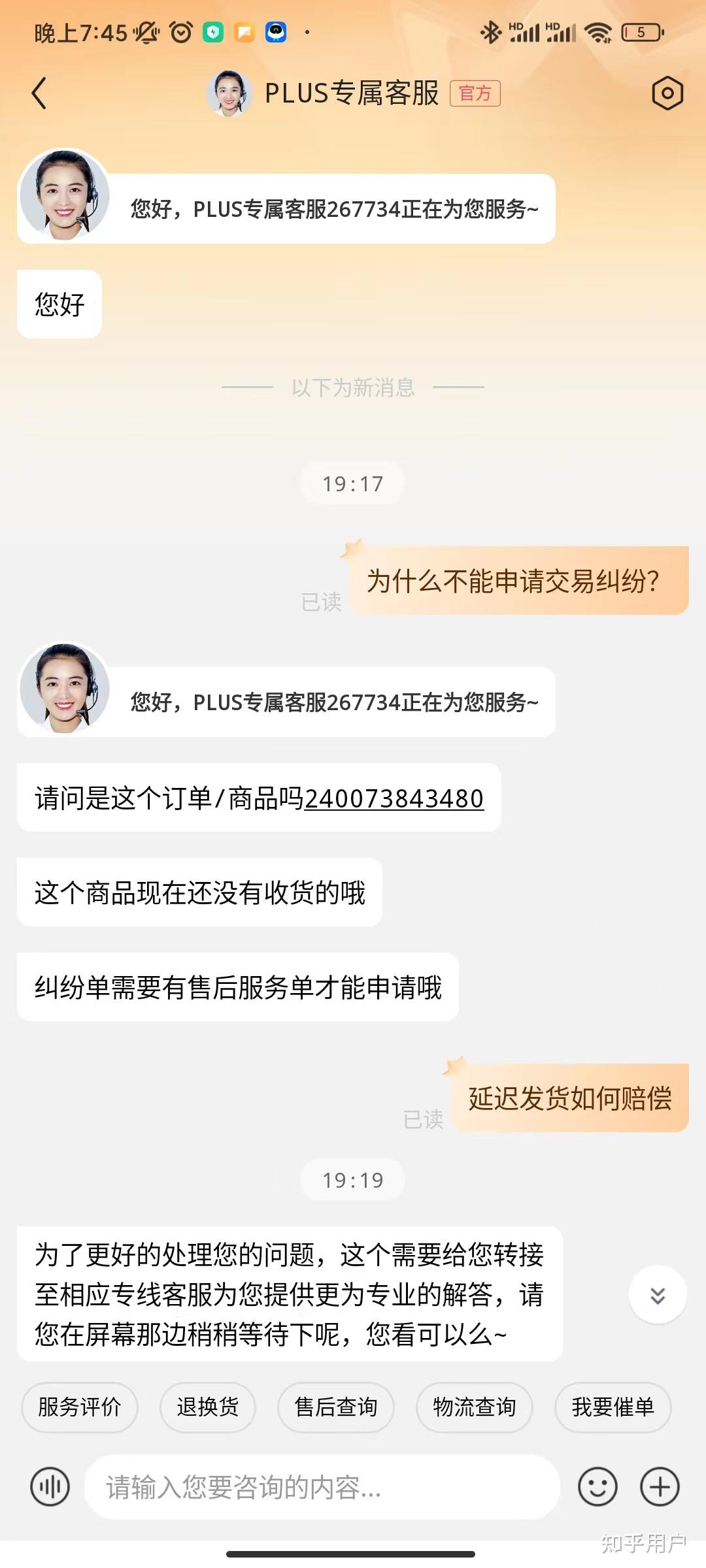Open order link 240073843480
The image size is (706, 1568).
point(394,798)
